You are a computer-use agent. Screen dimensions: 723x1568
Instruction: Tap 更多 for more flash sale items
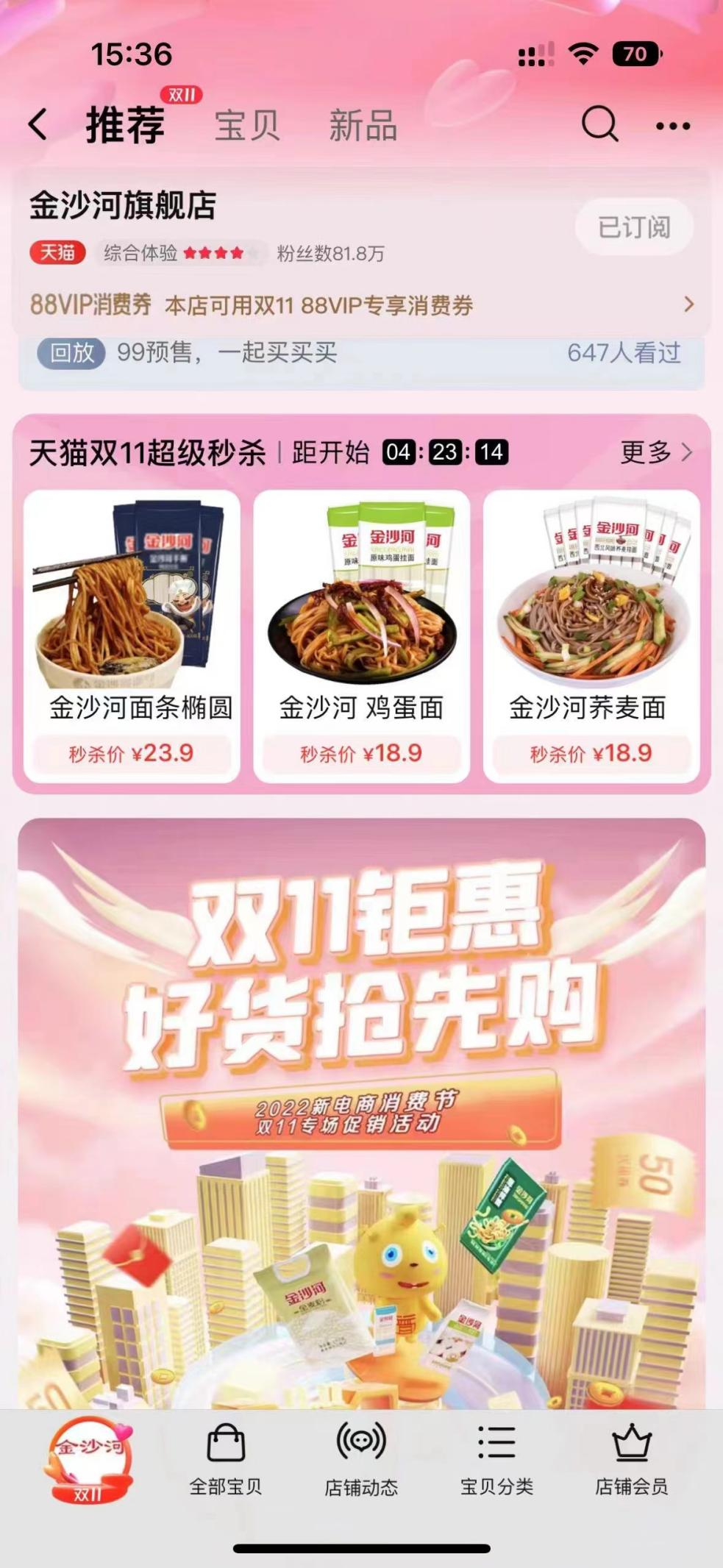tap(655, 452)
